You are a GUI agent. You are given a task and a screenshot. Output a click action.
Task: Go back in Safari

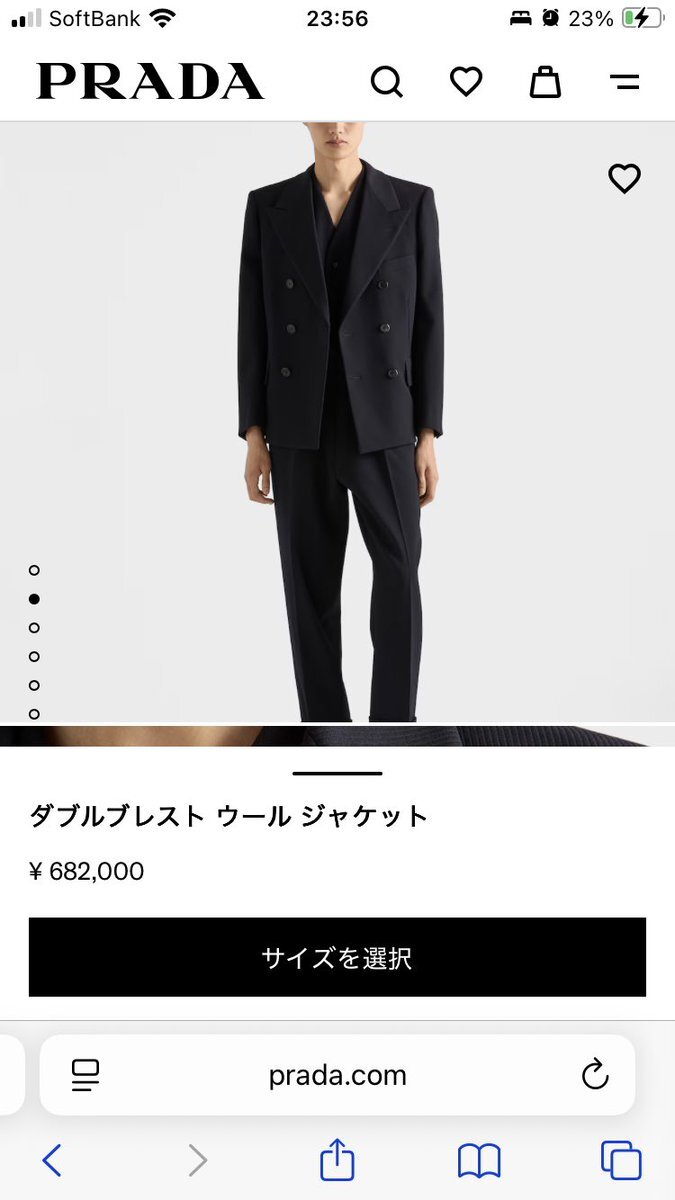click(52, 1160)
